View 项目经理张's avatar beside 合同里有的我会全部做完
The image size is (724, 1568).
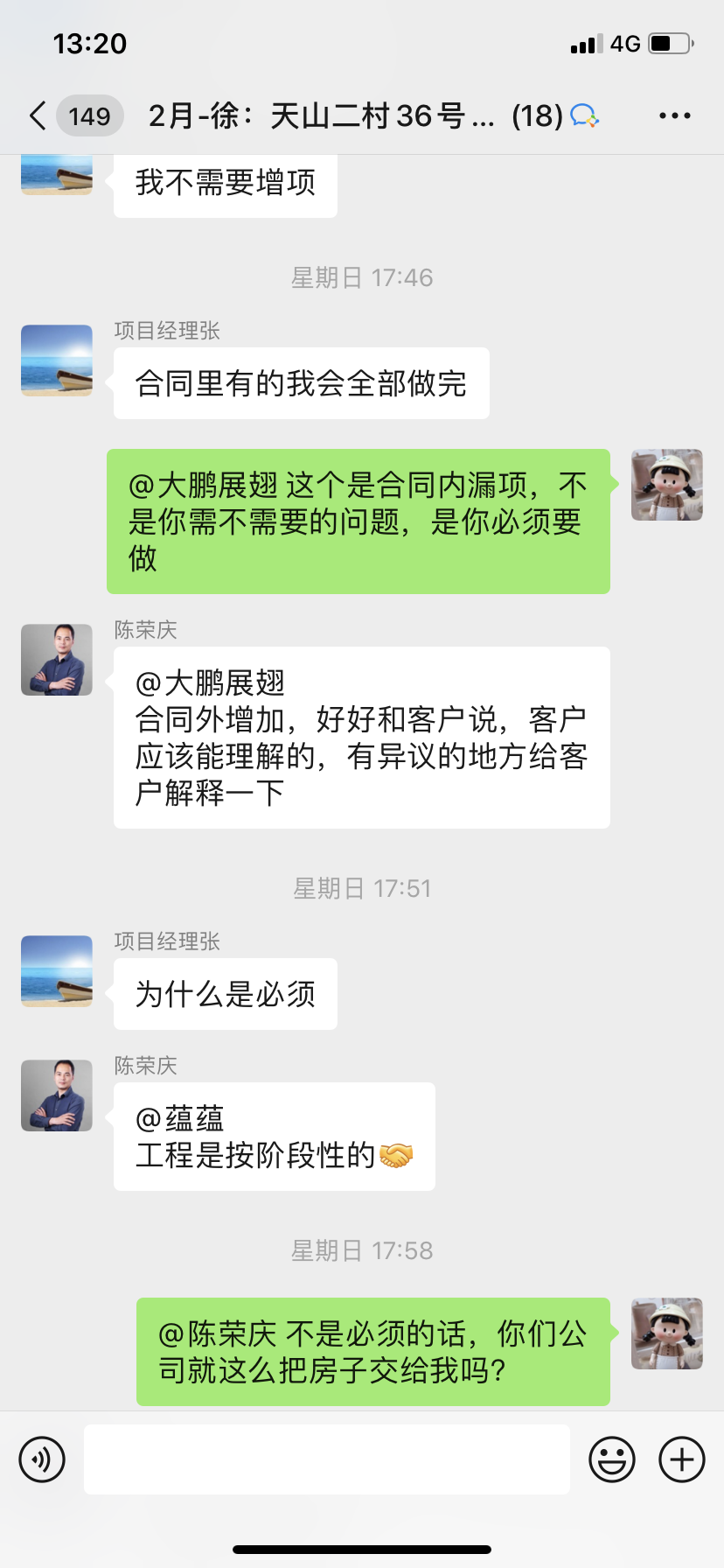[x=57, y=360]
